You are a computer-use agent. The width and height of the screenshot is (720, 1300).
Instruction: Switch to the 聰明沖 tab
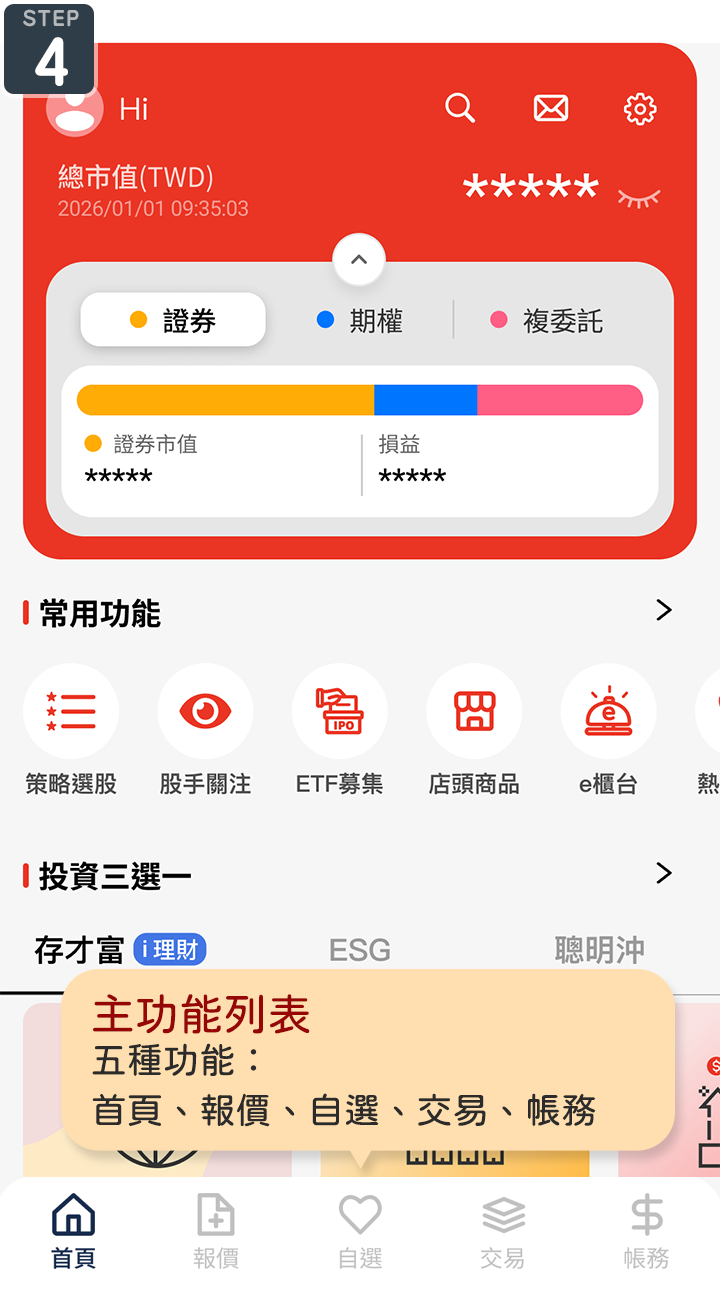tap(600, 950)
